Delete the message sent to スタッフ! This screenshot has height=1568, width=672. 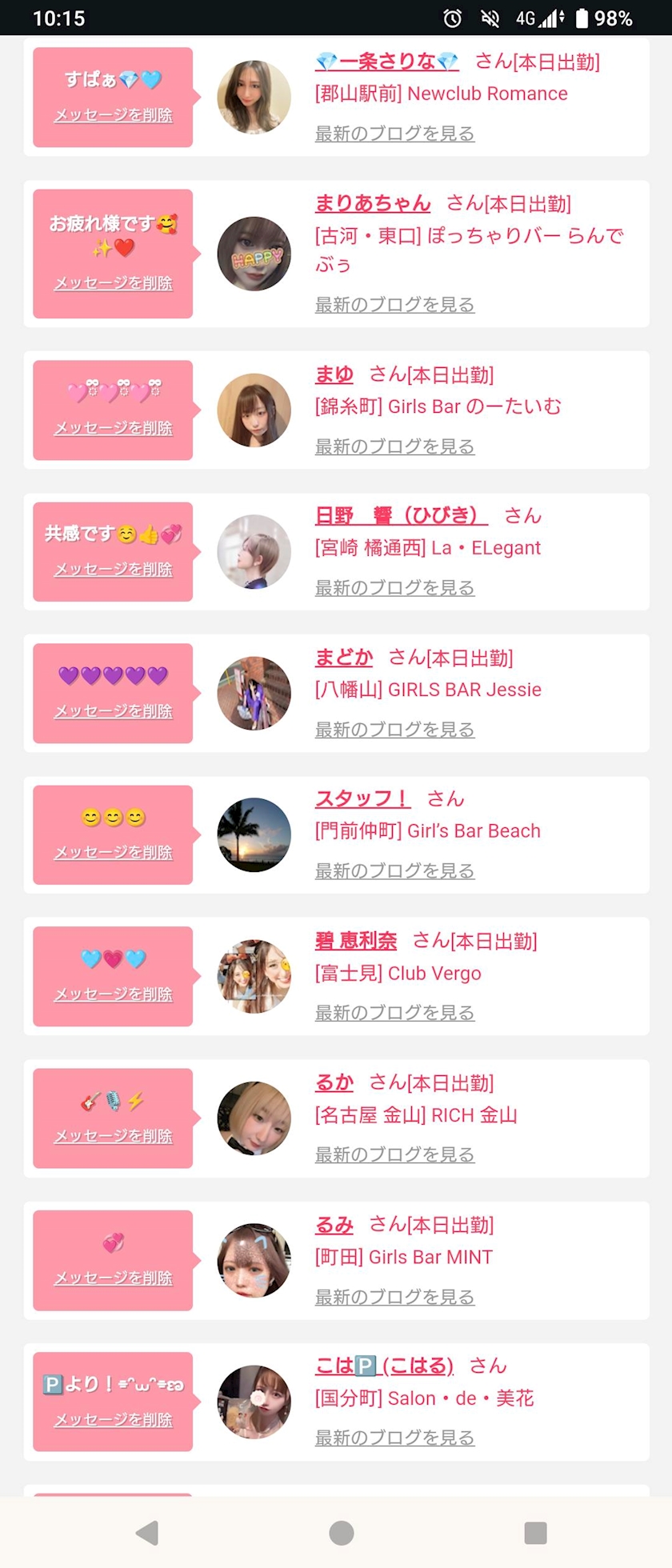click(x=113, y=853)
